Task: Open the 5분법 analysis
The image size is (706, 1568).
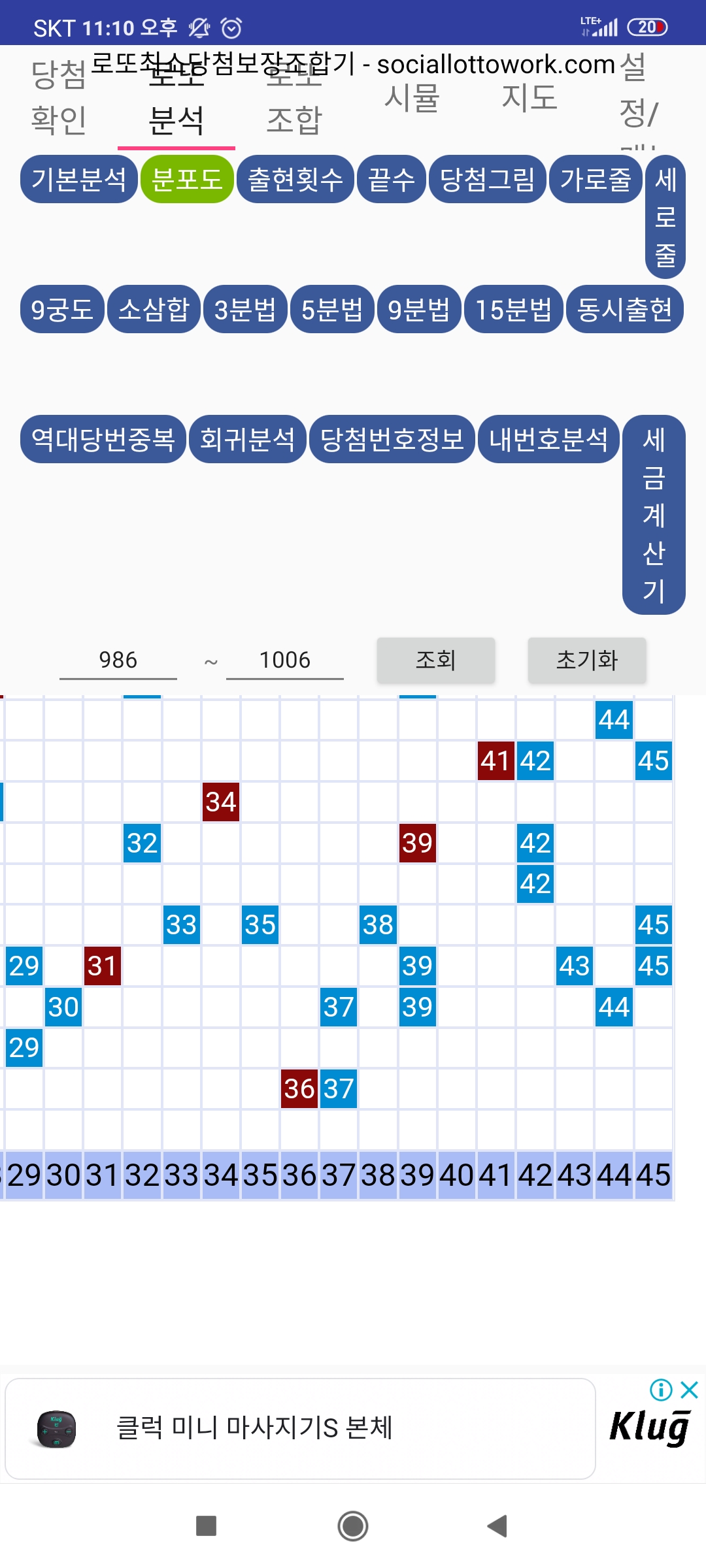Action: [x=331, y=309]
